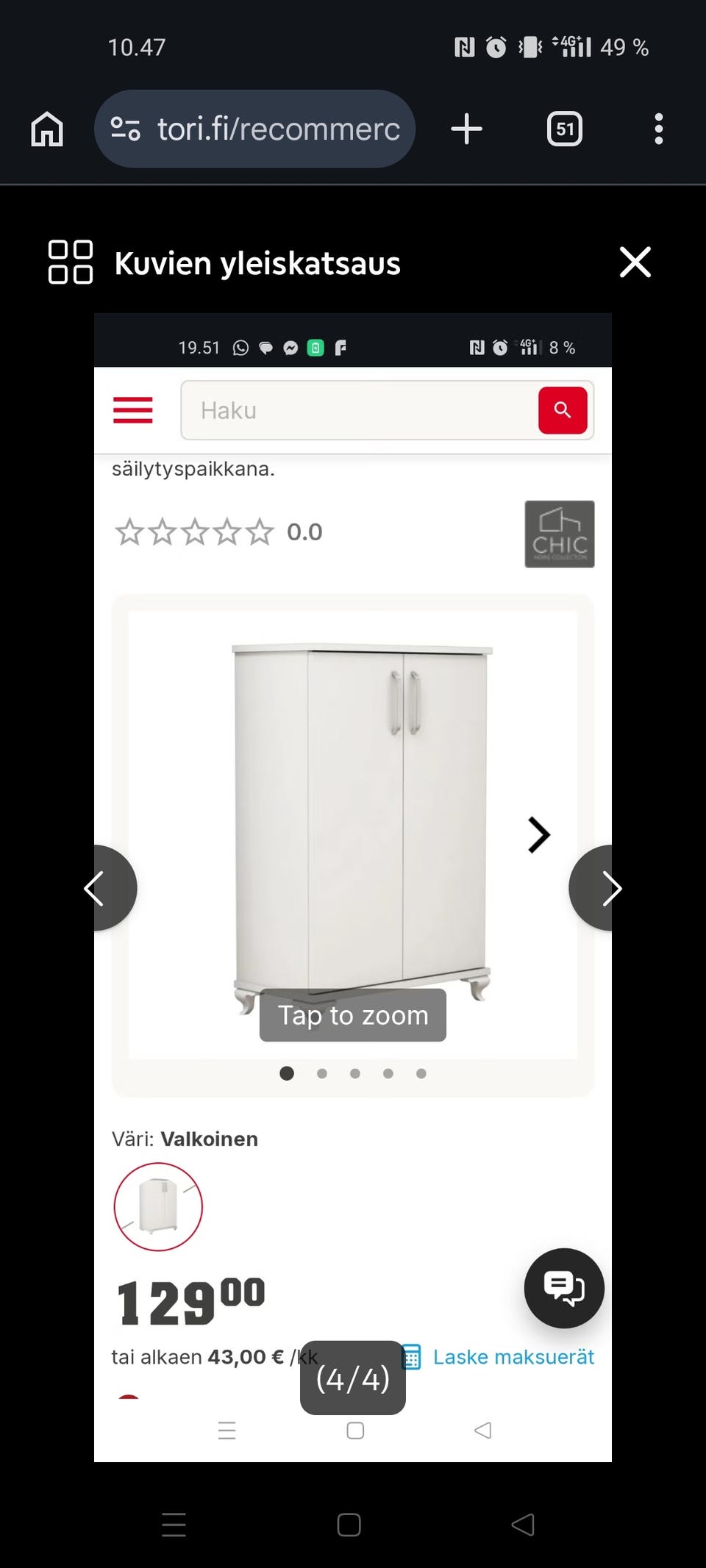Open the chat bubble in the corner
This screenshot has height=1568, width=706.
click(x=563, y=1289)
